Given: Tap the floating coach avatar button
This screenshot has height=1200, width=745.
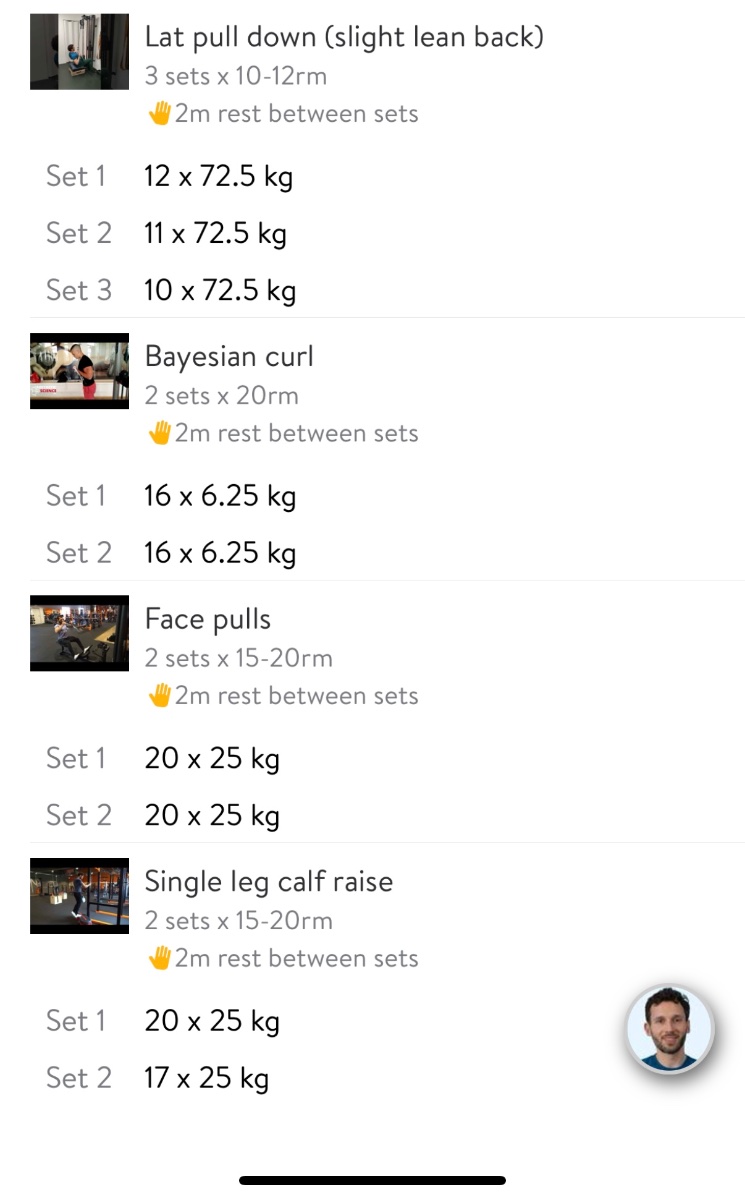Looking at the screenshot, I should (669, 1030).
